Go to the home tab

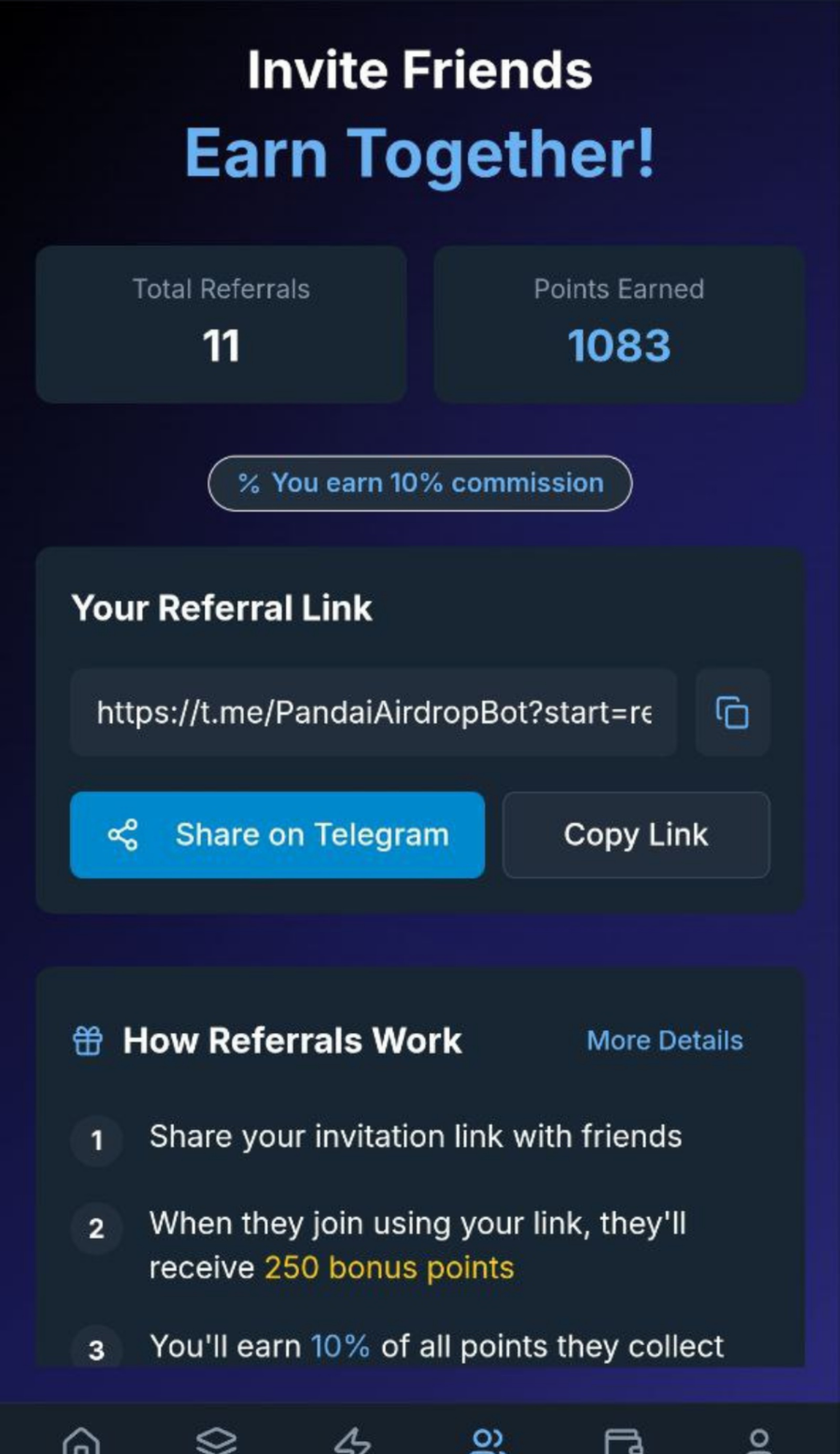81,1440
